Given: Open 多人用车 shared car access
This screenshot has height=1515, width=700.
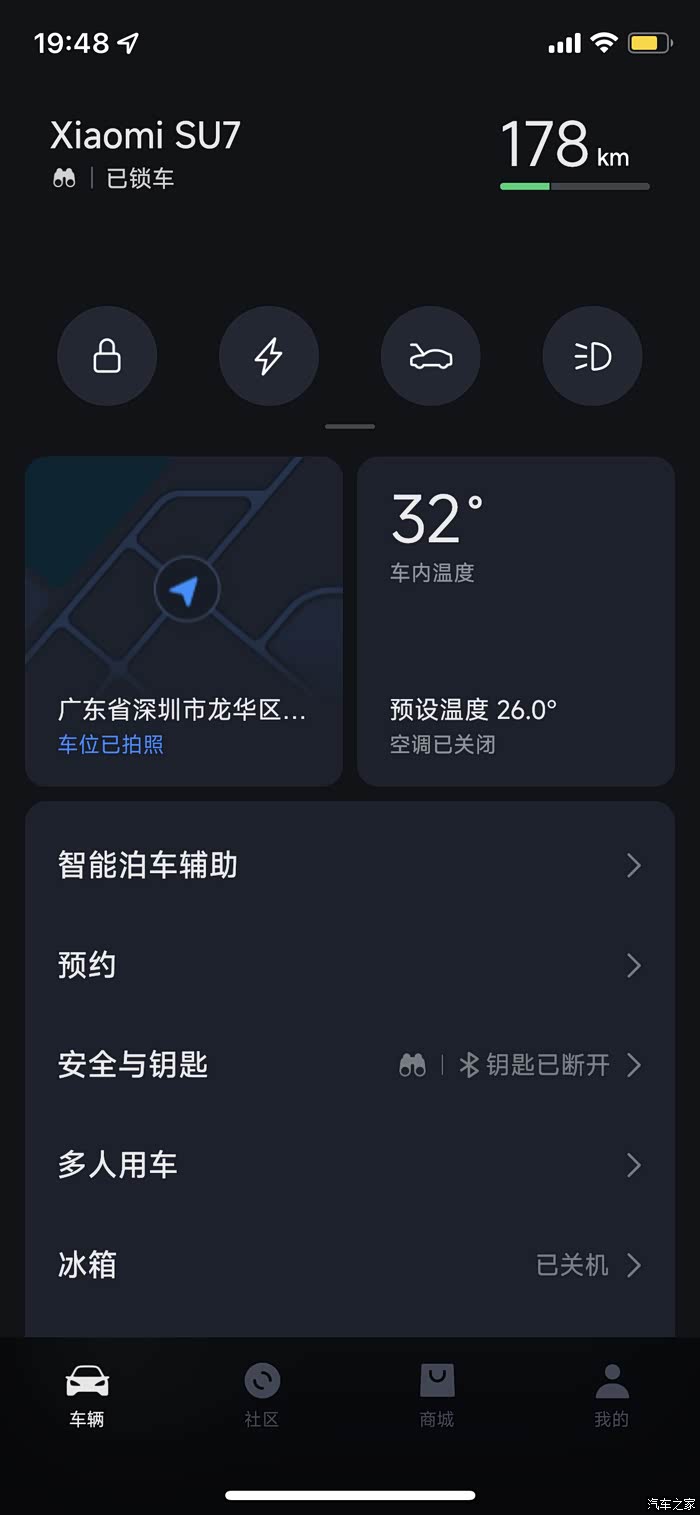Looking at the screenshot, I should [x=350, y=1165].
